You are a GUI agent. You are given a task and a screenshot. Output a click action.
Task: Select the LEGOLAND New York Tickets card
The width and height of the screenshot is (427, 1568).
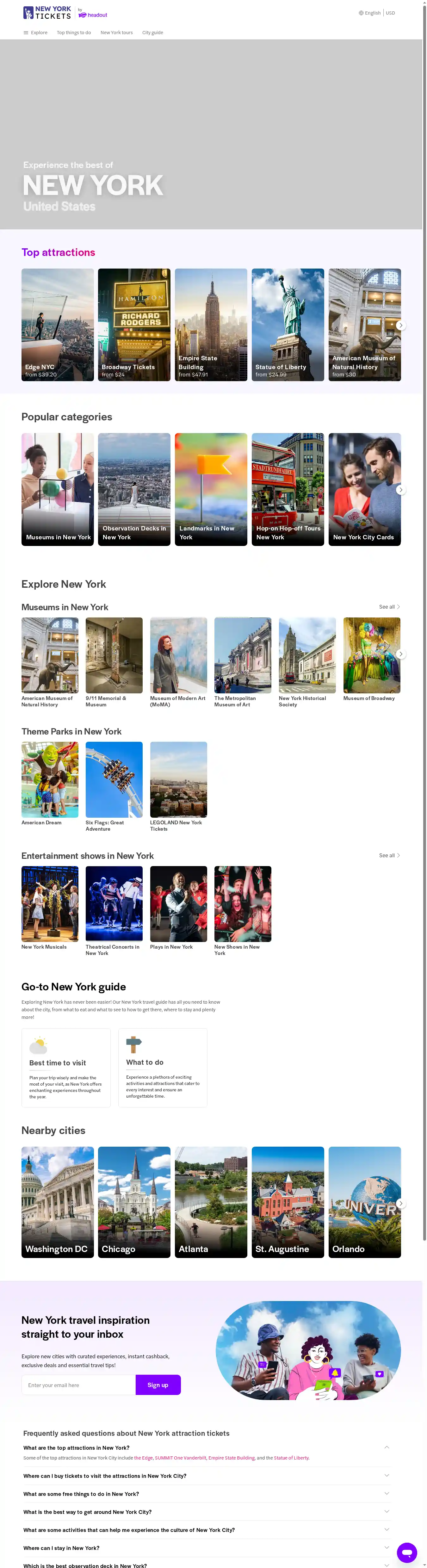178,786
